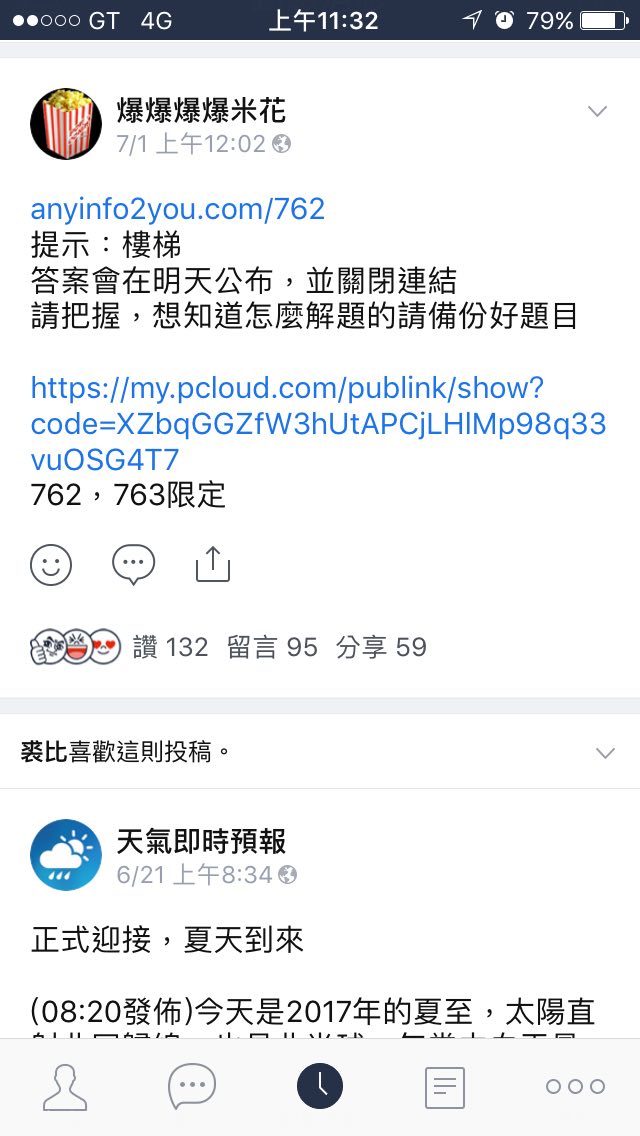The image size is (640, 1136).
Task: Expand the chevron menu on 爆爆爆爆米花's post
Action: (597, 112)
